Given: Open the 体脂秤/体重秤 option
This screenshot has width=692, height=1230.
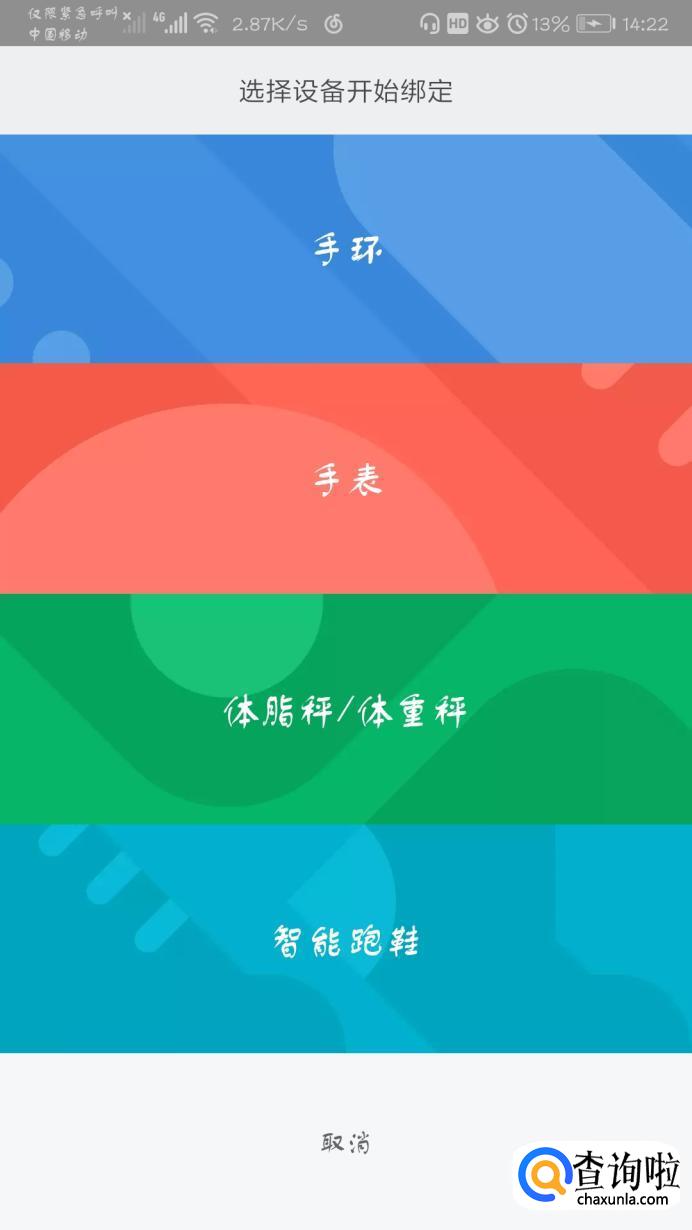Looking at the screenshot, I should 346,710.
